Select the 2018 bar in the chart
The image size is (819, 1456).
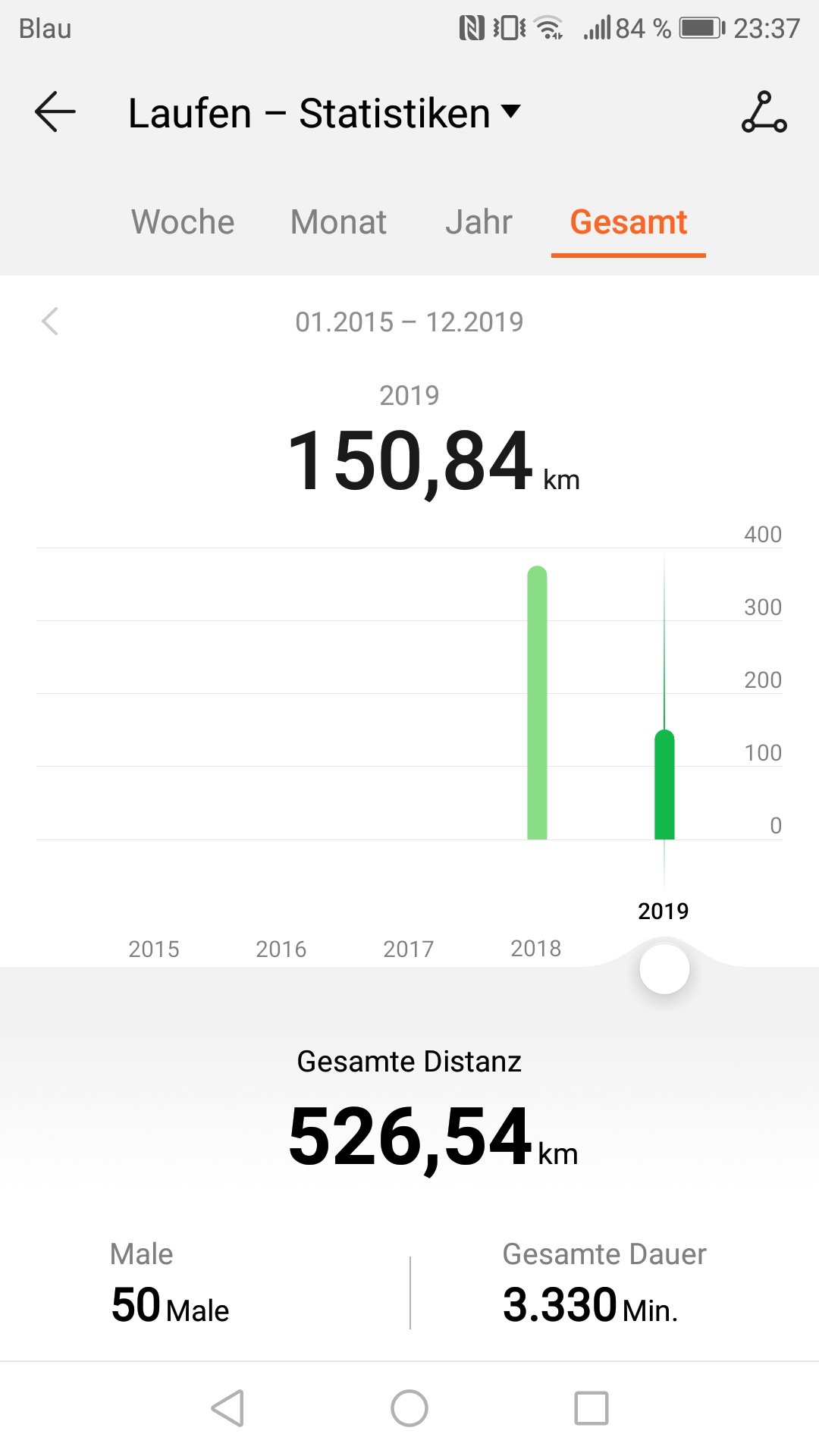click(537, 702)
